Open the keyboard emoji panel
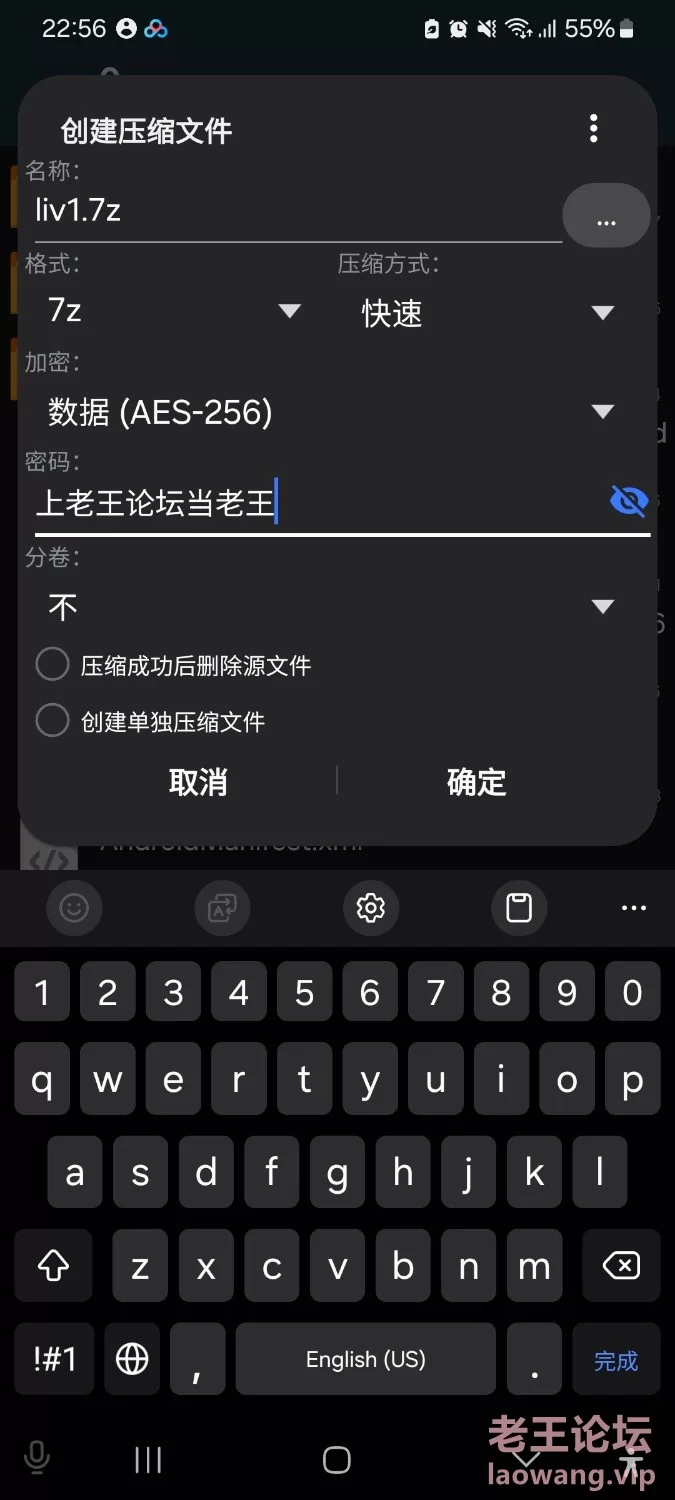 point(74,908)
